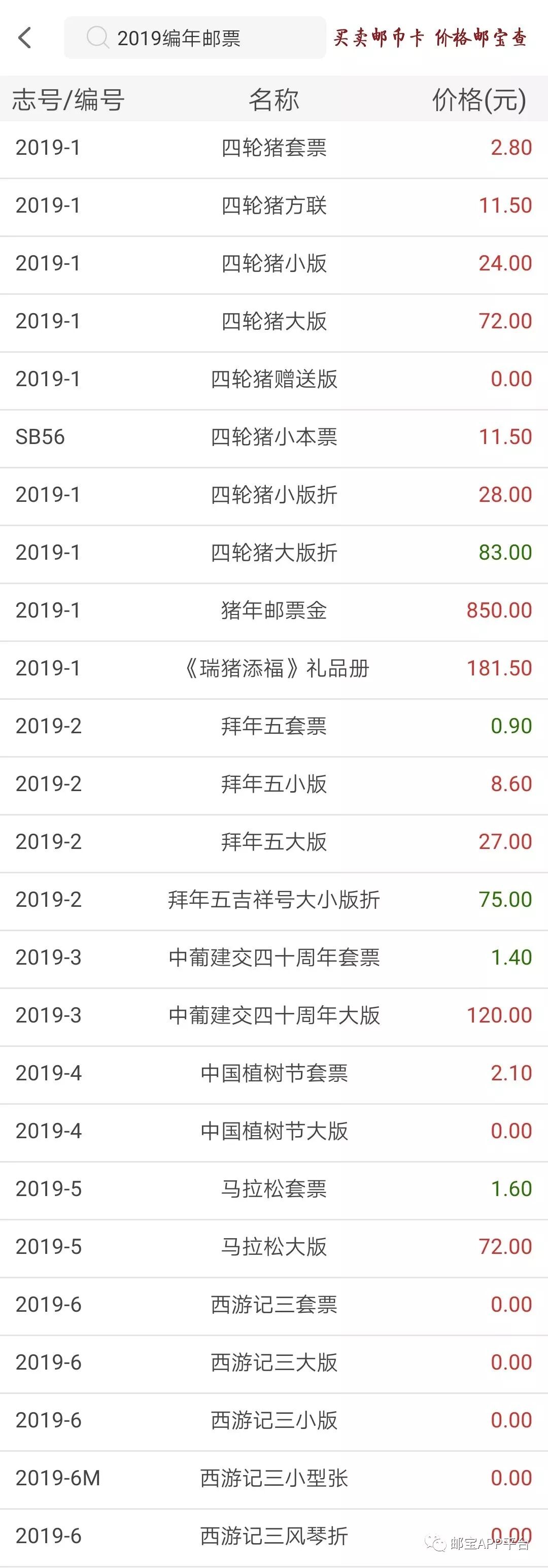
Task: View details for 四轮猪小版
Action: pyautogui.click(x=274, y=263)
